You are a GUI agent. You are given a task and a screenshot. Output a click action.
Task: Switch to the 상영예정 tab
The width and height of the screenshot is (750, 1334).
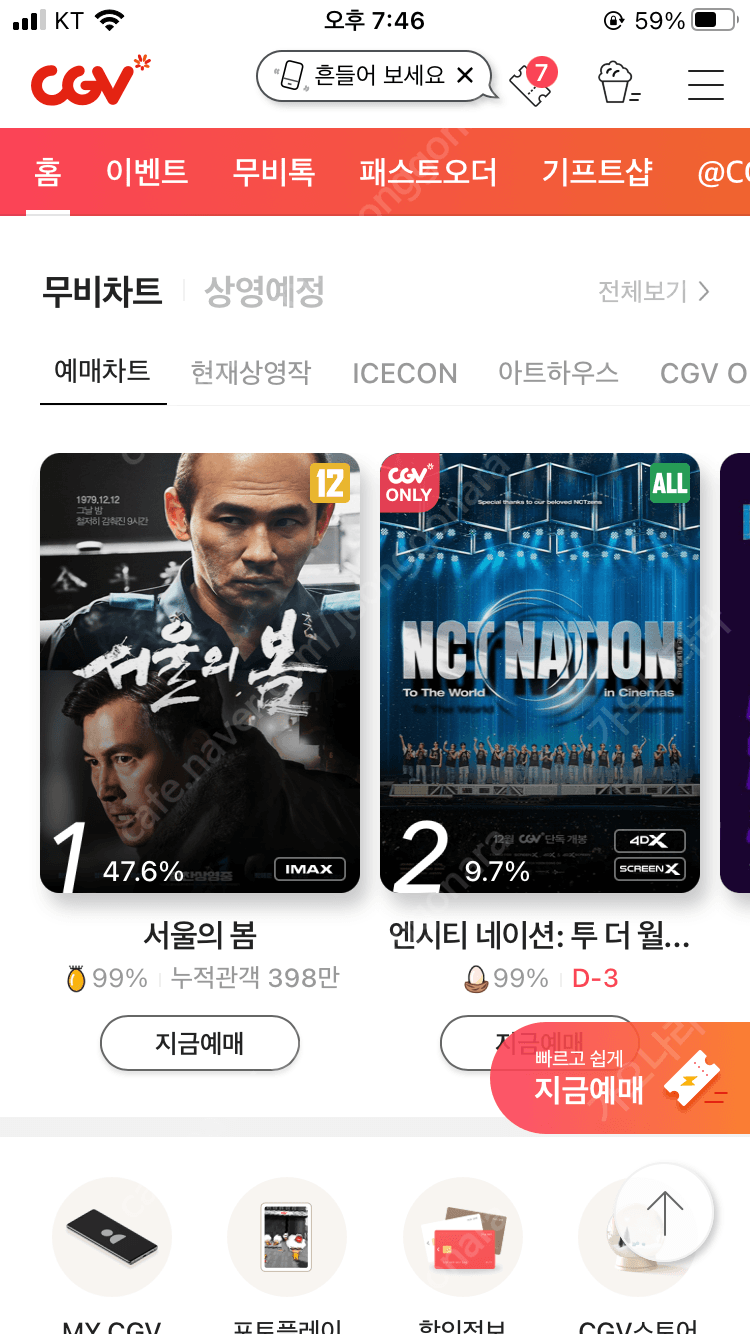(x=261, y=294)
